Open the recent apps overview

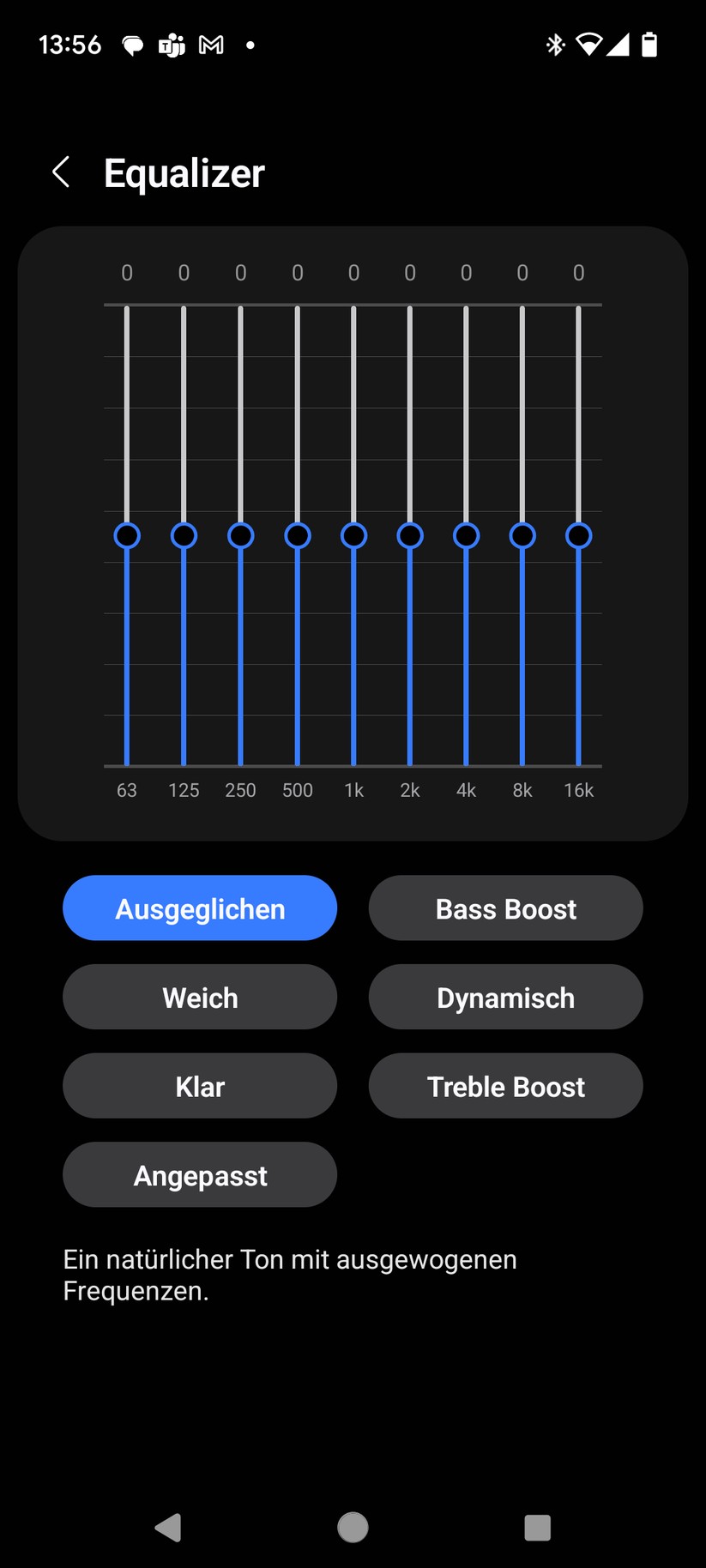click(537, 1527)
